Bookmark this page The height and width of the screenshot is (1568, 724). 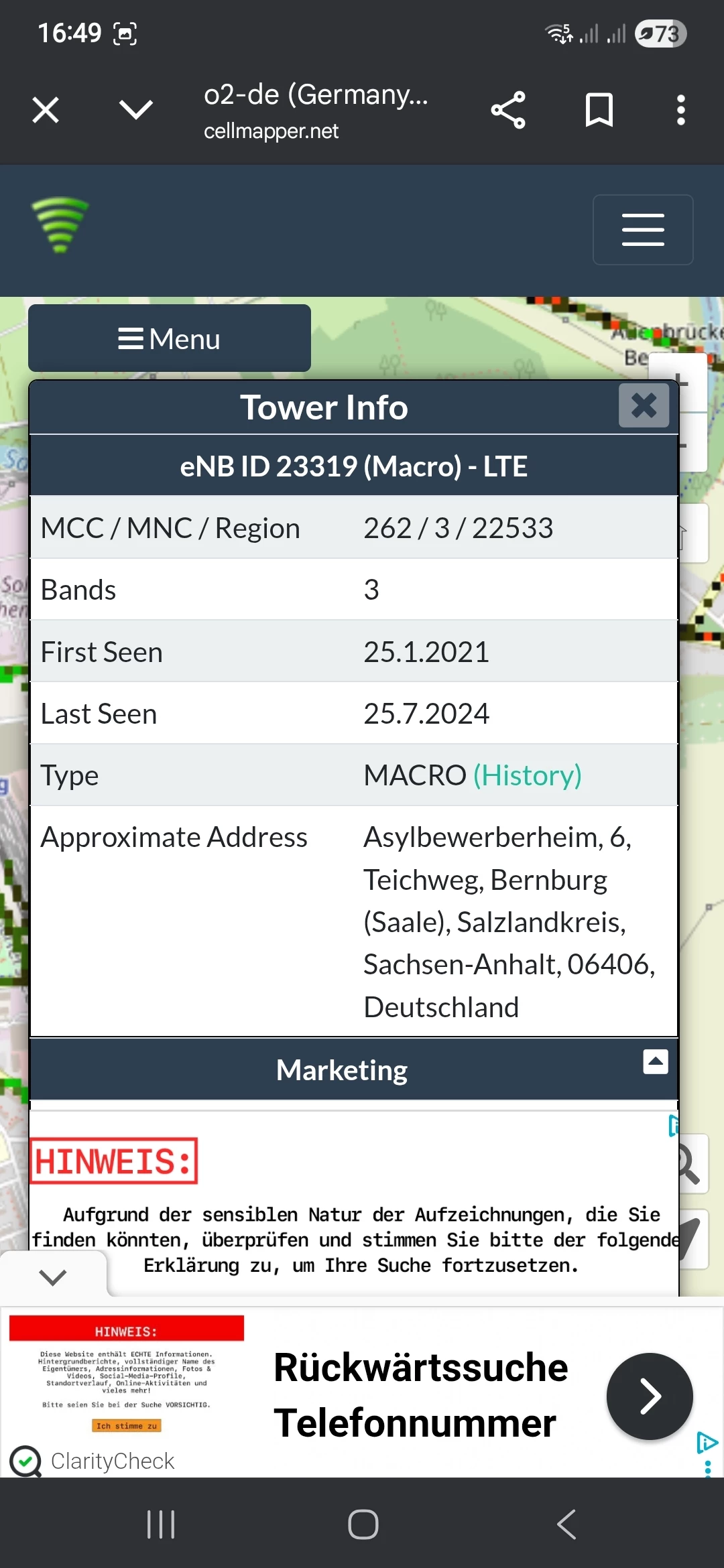(599, 110)
